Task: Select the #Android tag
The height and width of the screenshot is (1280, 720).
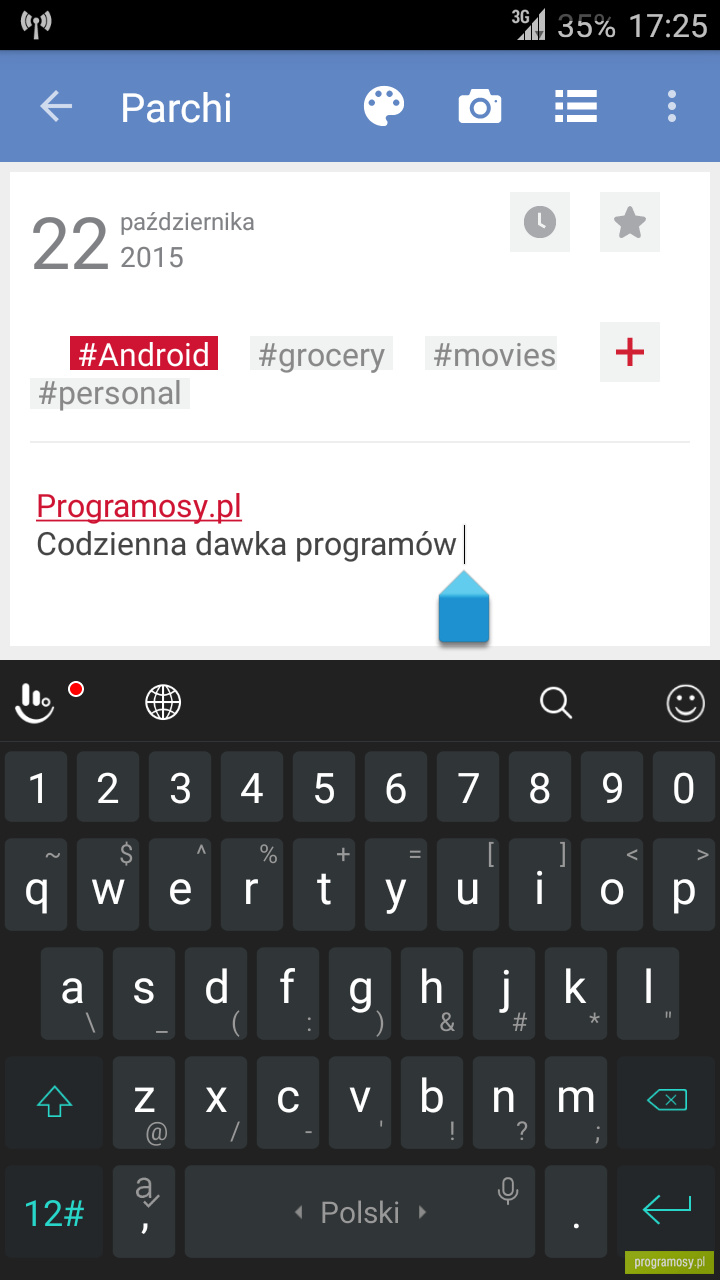Action: (x=144, y=354)
